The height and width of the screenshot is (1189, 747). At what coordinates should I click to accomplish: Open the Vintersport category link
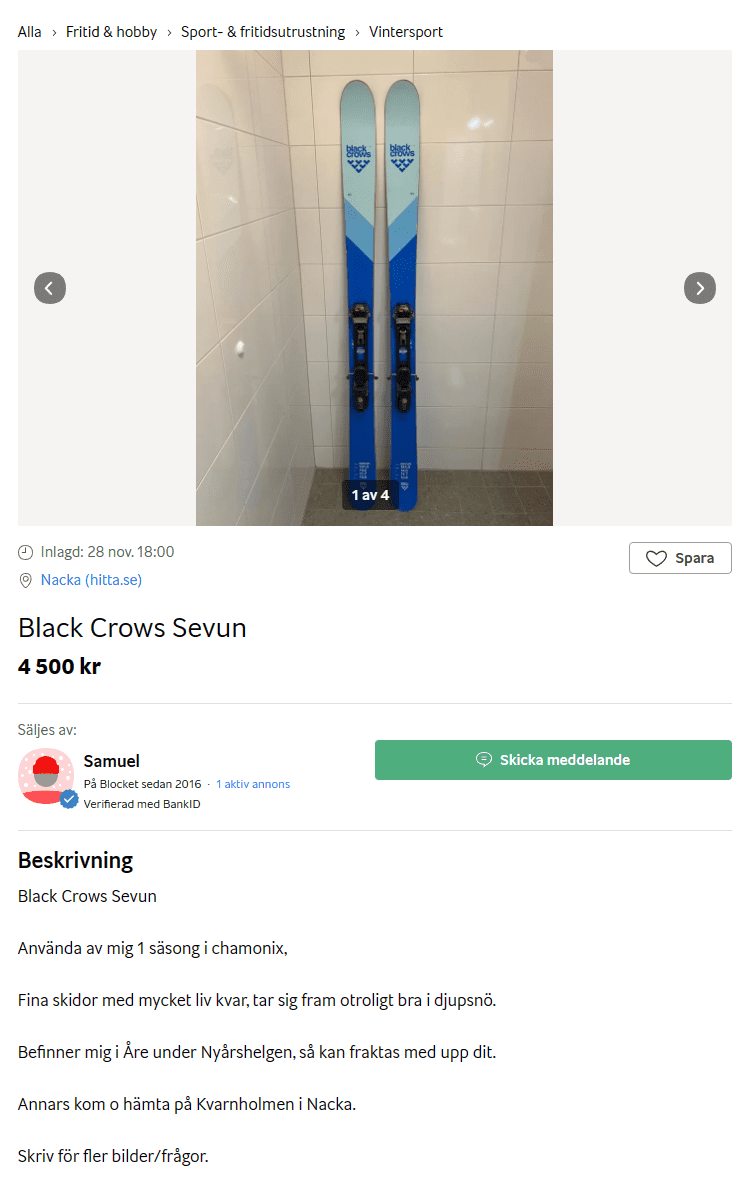[x=405, y=32]
